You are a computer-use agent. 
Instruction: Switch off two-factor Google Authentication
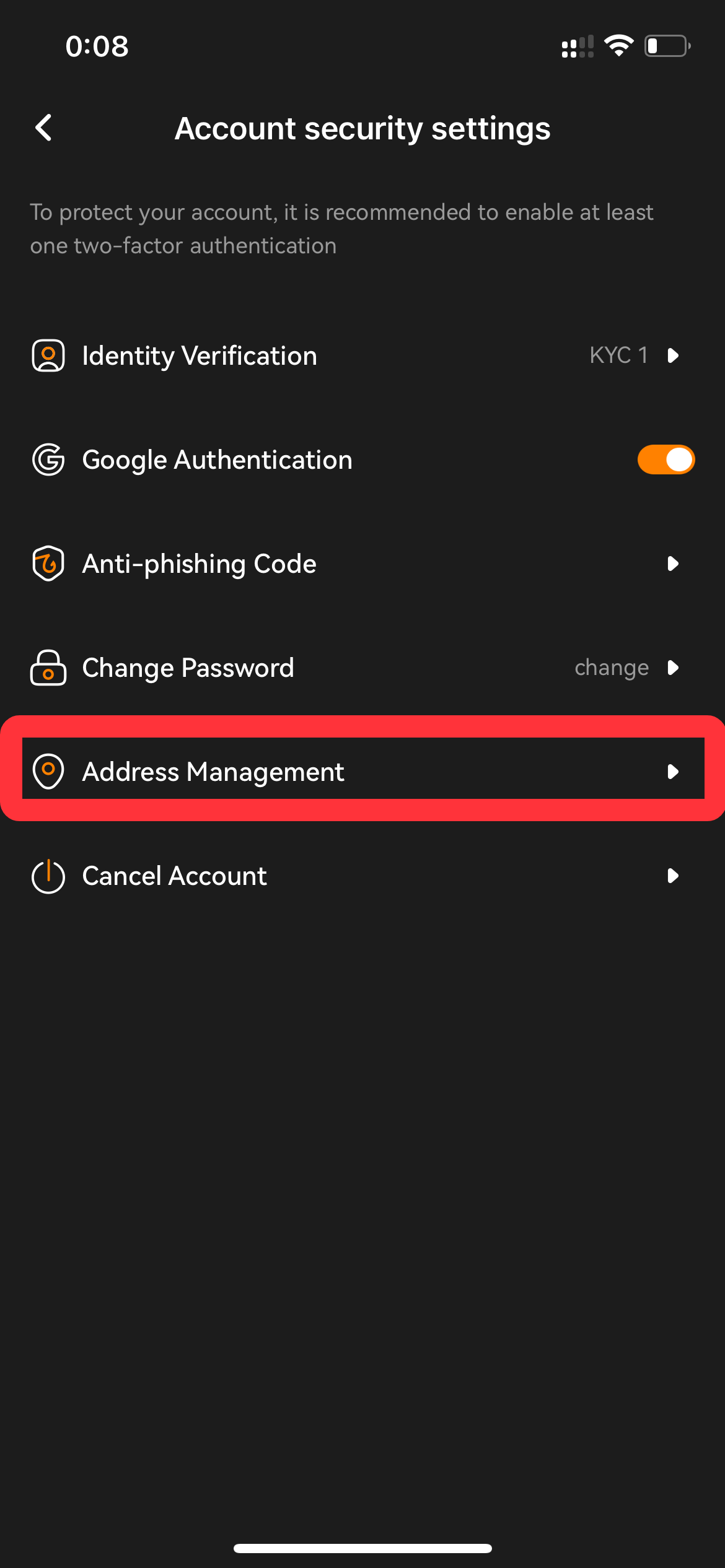[x=666, y=460]
